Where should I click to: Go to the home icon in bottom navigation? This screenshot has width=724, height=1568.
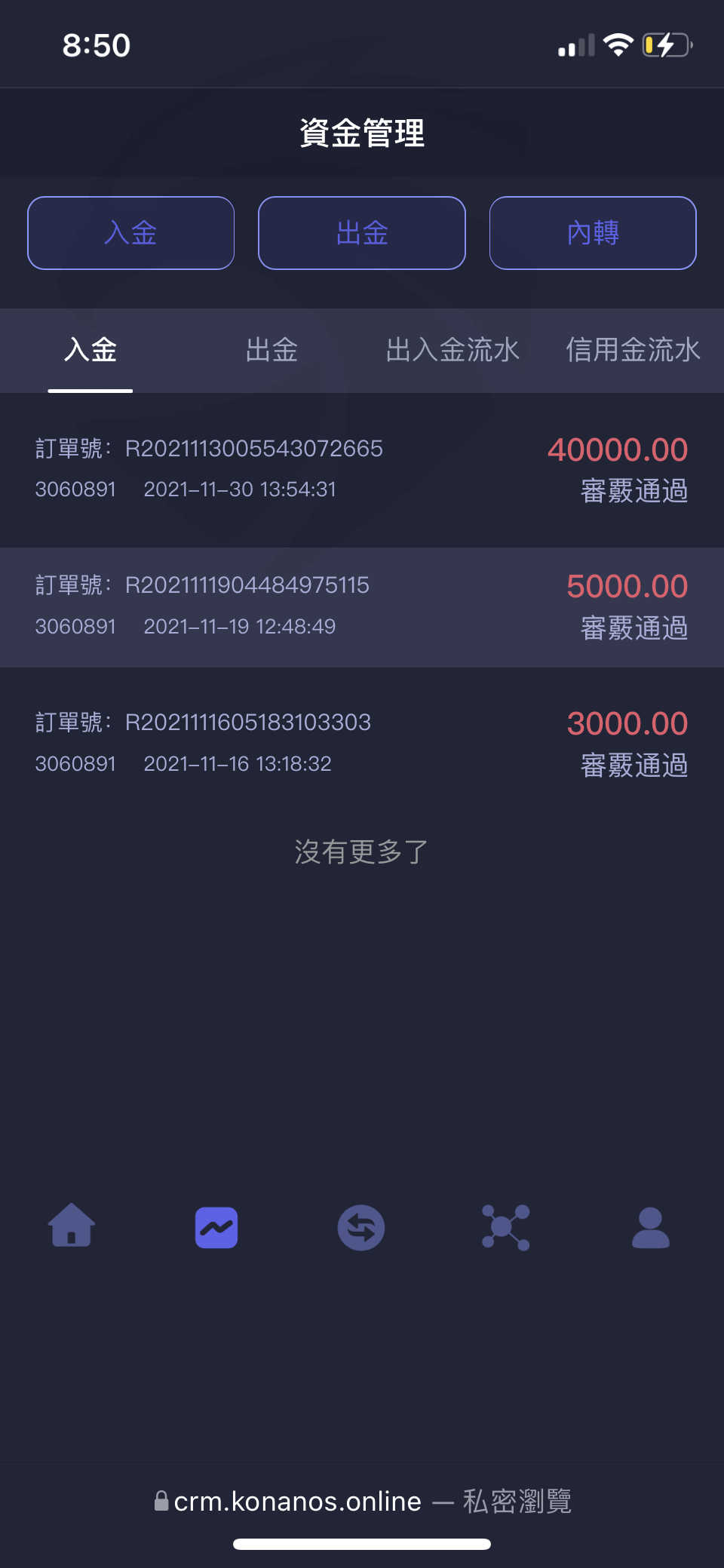click(x=72, y=1226)
